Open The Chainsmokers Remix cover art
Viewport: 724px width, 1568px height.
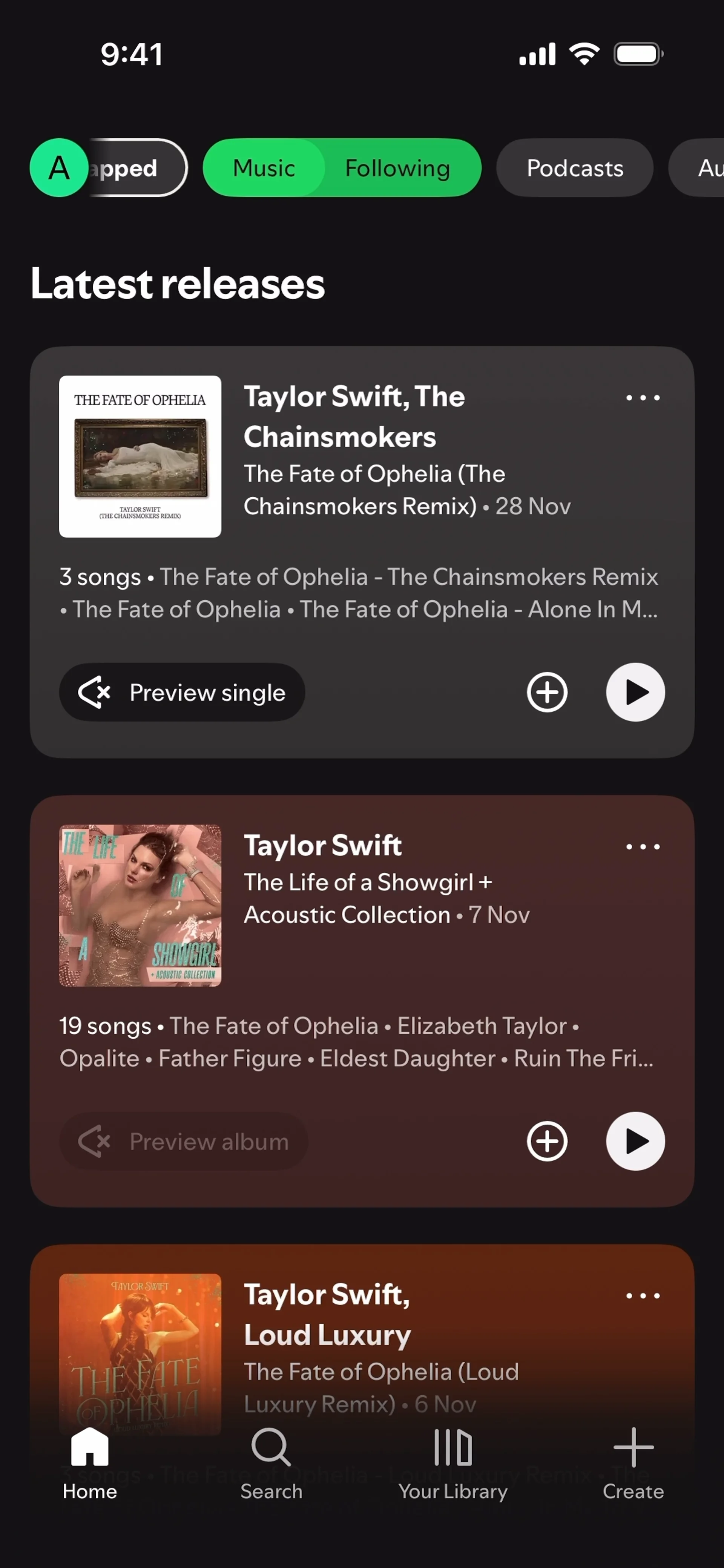point(140,457)
